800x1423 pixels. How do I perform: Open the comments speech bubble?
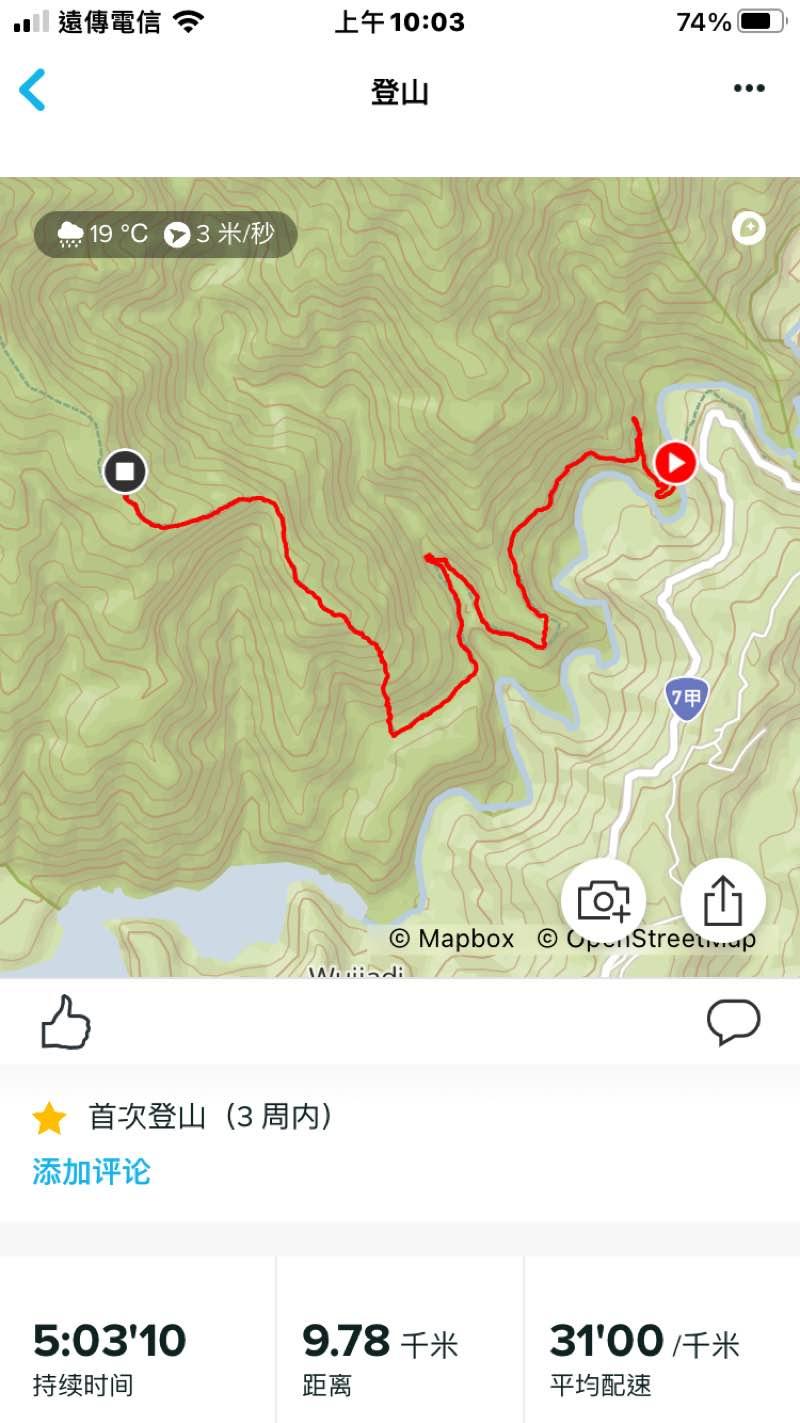(x=733, y=1022)
